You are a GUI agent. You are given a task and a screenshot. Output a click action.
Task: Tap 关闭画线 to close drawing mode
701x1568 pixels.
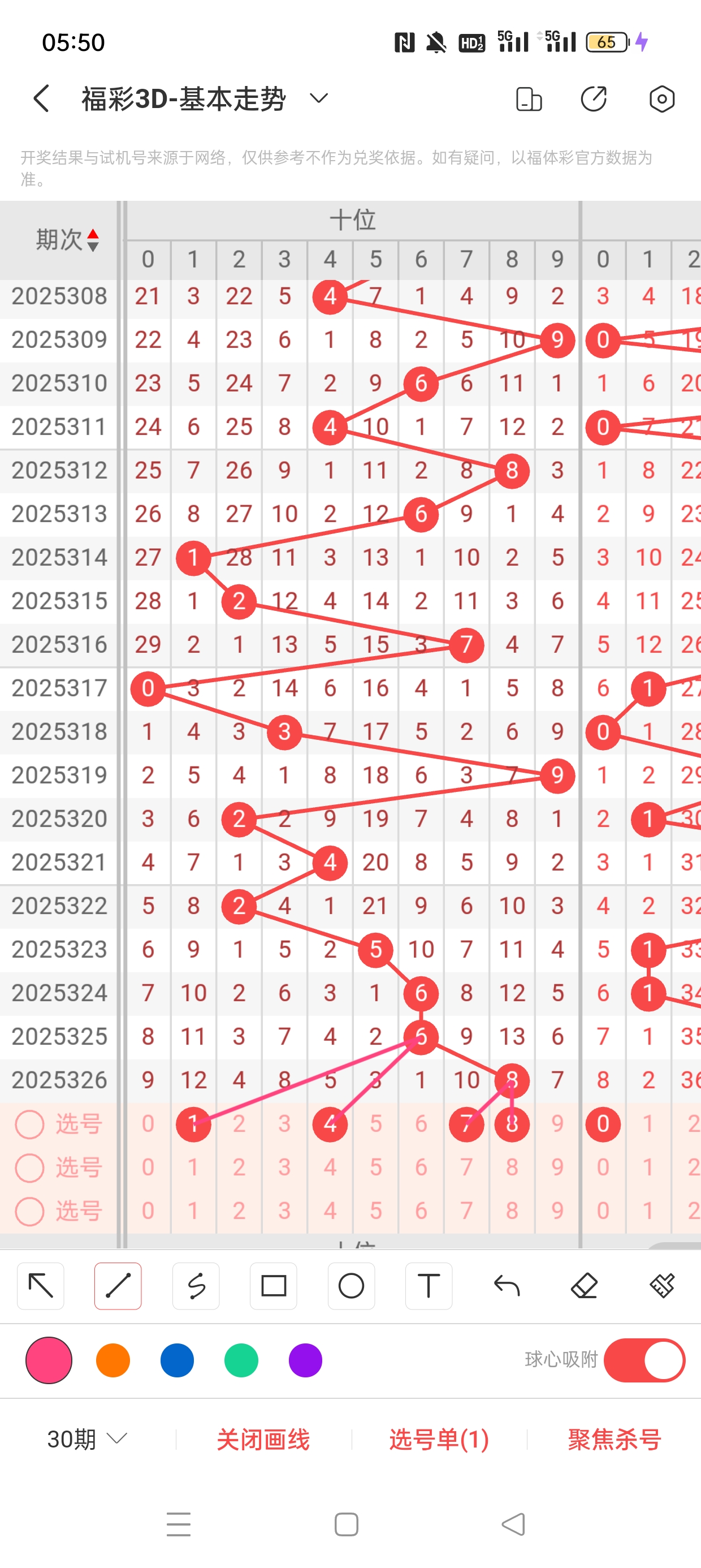tap(263, 1439)
